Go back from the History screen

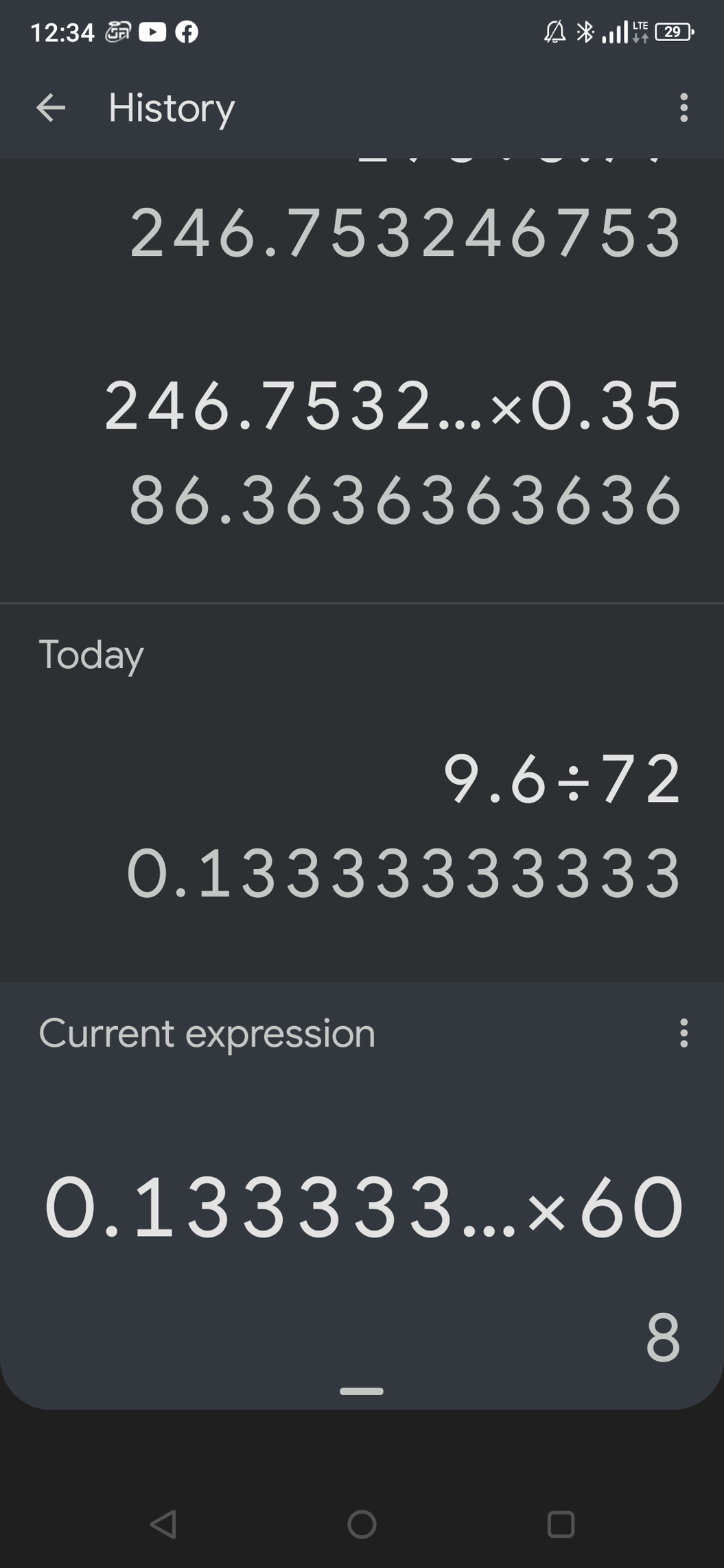pos(51,108)
